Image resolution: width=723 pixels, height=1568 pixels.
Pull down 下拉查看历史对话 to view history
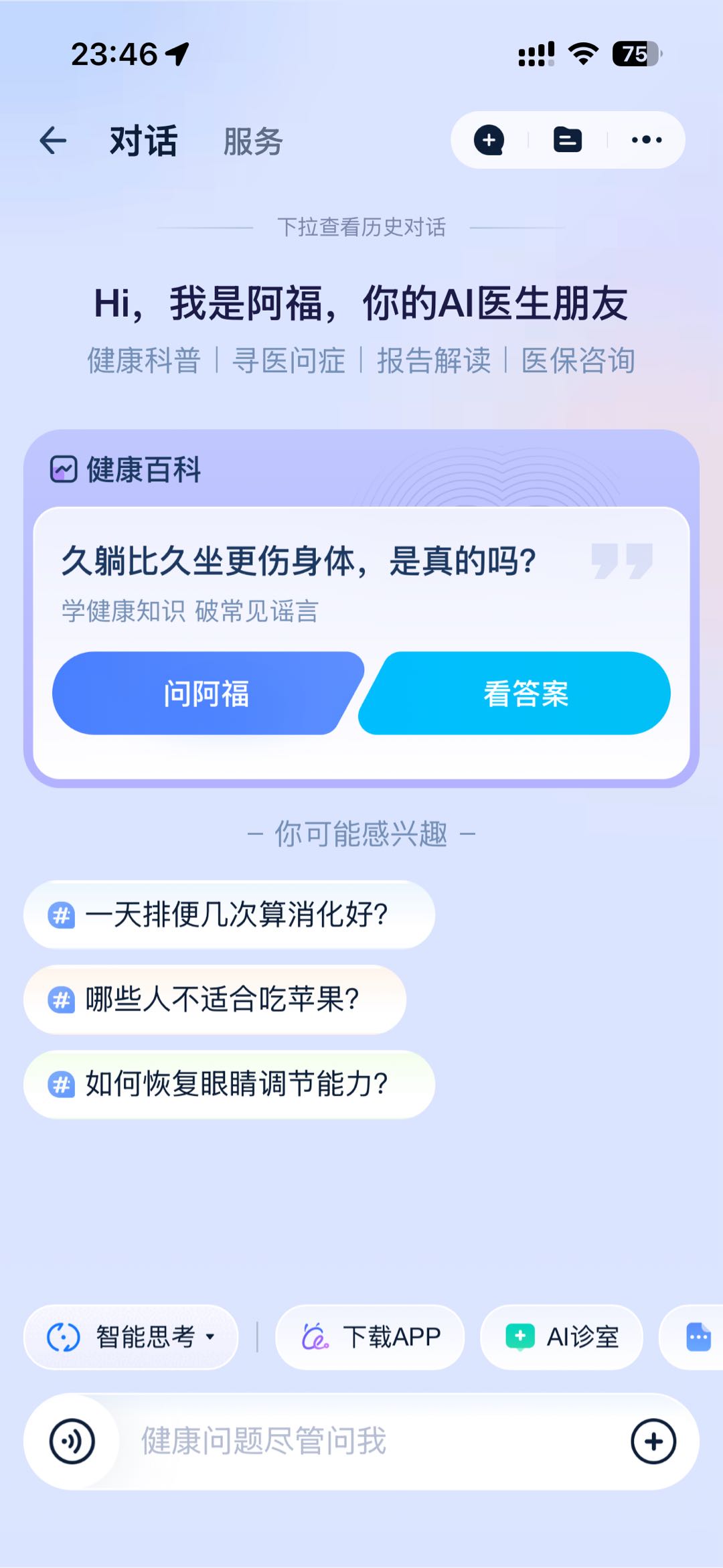click(361, 227)
